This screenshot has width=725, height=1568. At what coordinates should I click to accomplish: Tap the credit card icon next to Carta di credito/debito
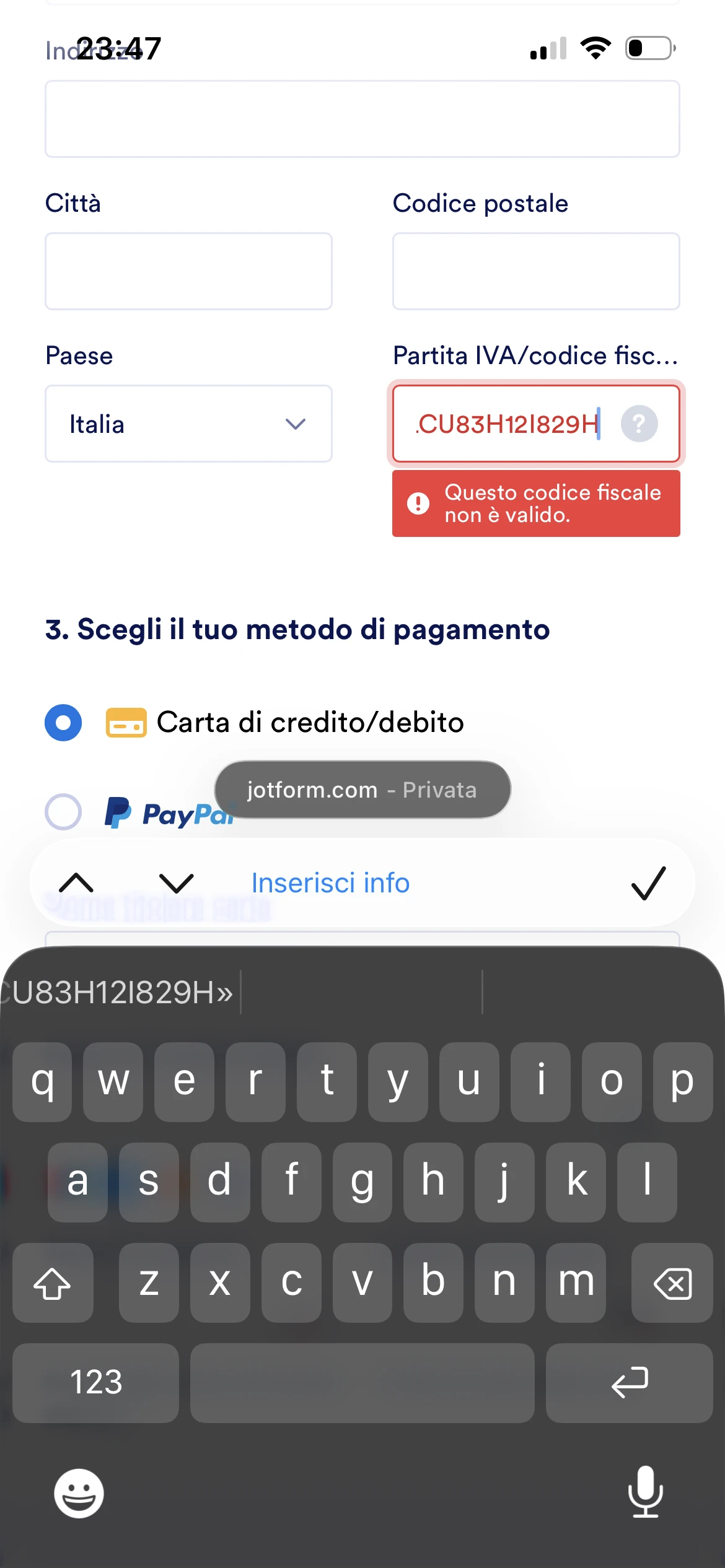(x=124, y=722)
